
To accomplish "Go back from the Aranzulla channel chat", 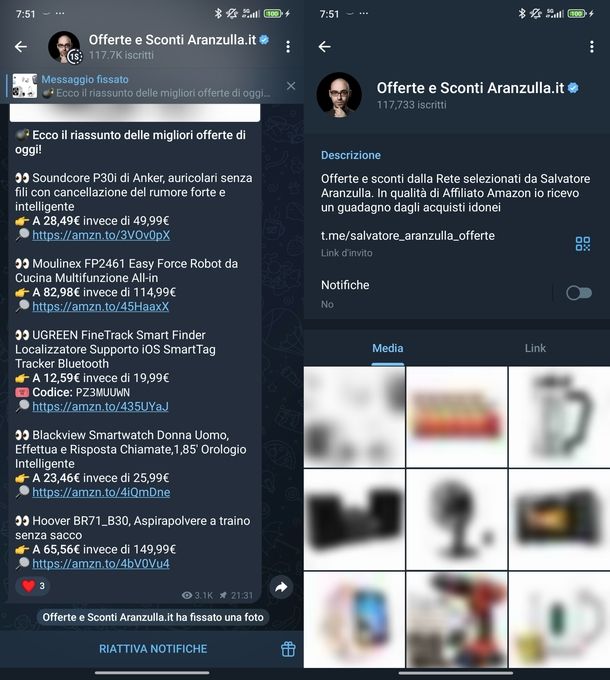I will tap(21, 47).
